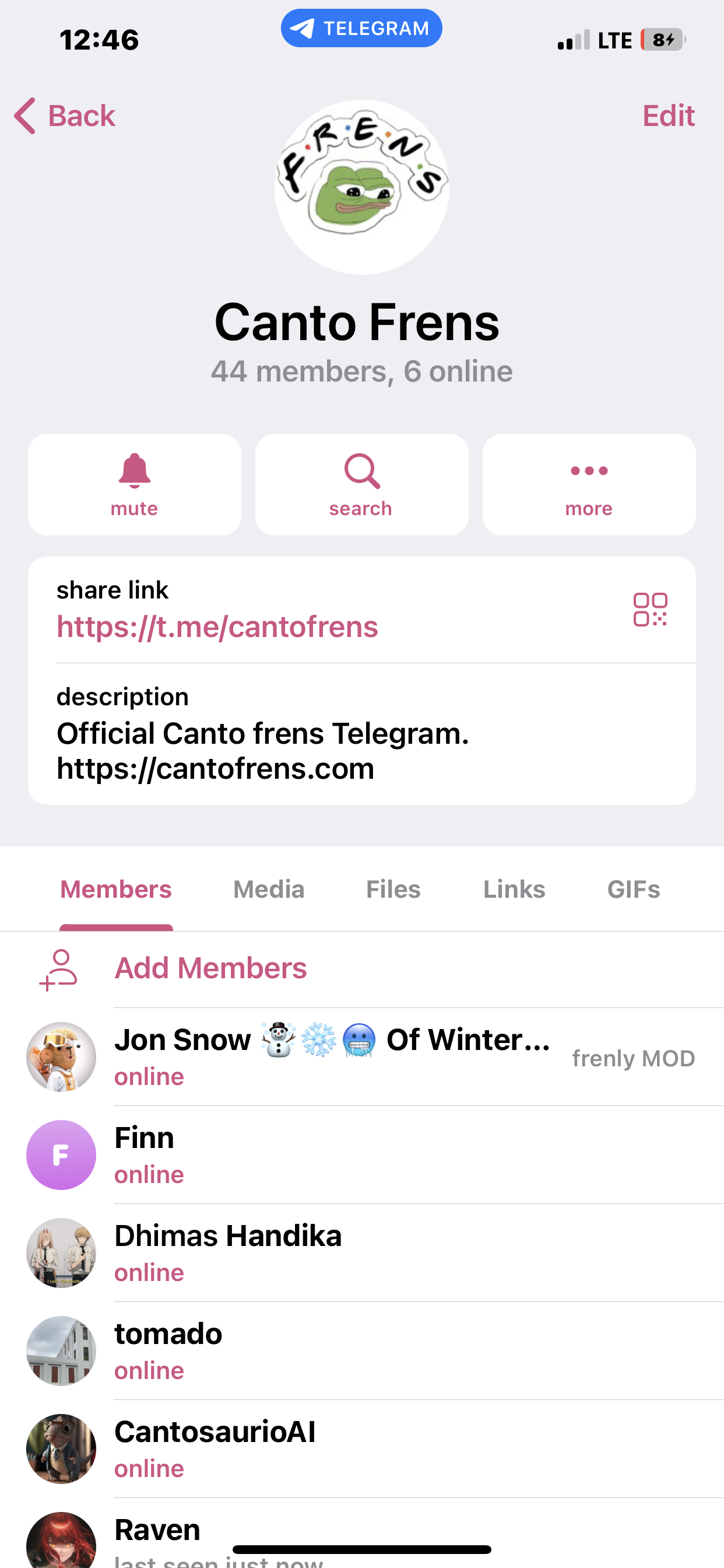The image size is (724, 1568).
Task: Mute notifications for this group
Action: point(135,485)
